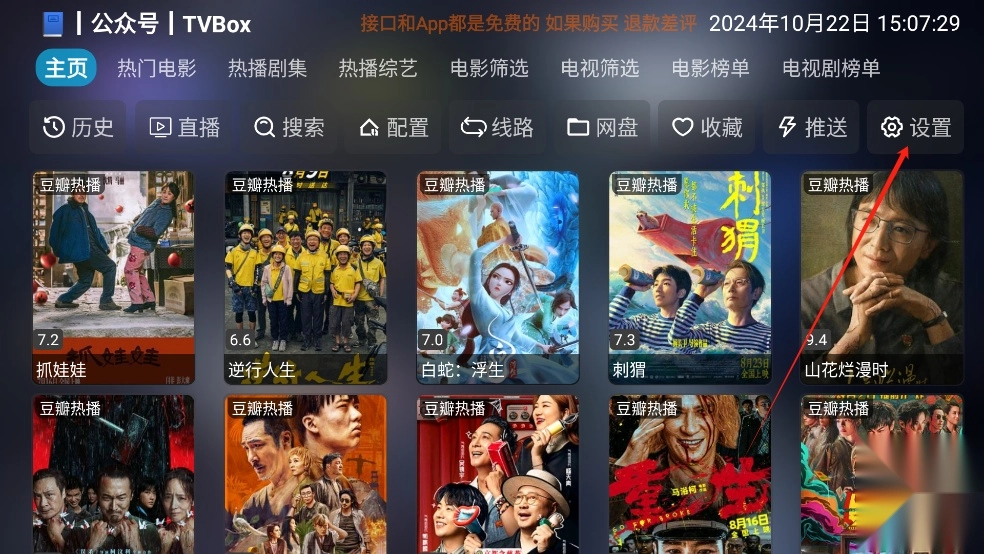984x554 pixels.
Task: Go to the 电视筛选 tab
Action: (x=600, y=69)
